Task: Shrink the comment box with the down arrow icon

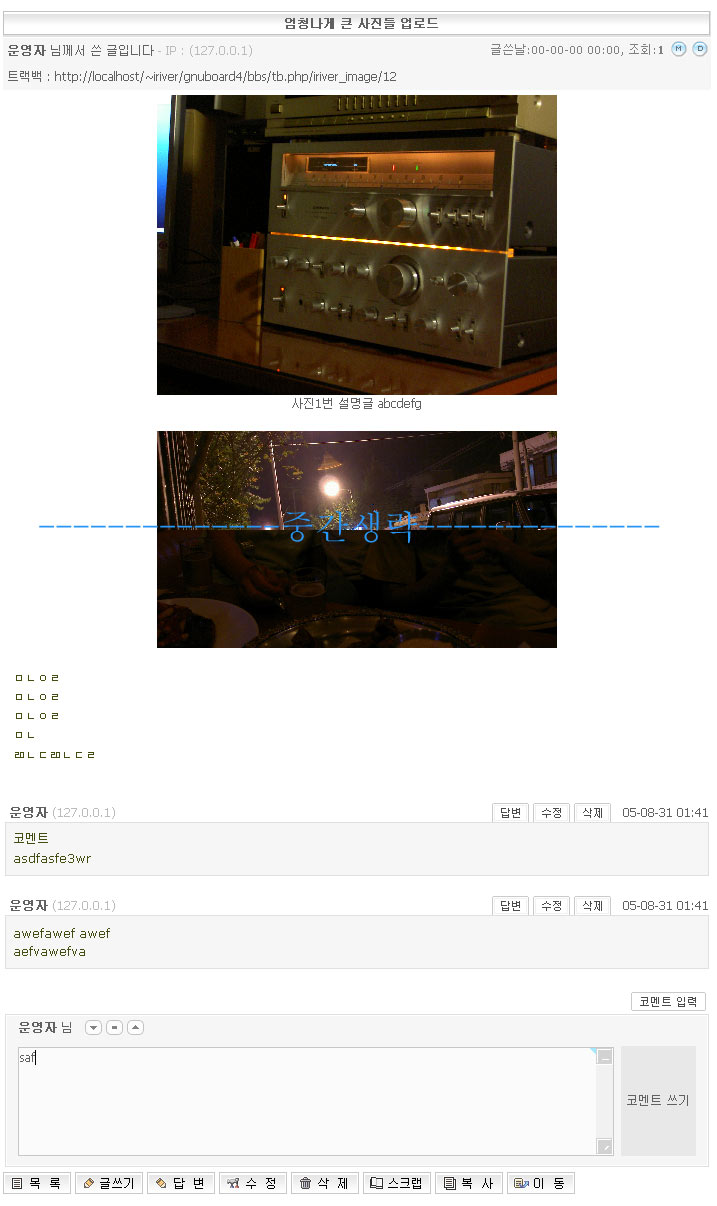Action: click(93, 1028)
